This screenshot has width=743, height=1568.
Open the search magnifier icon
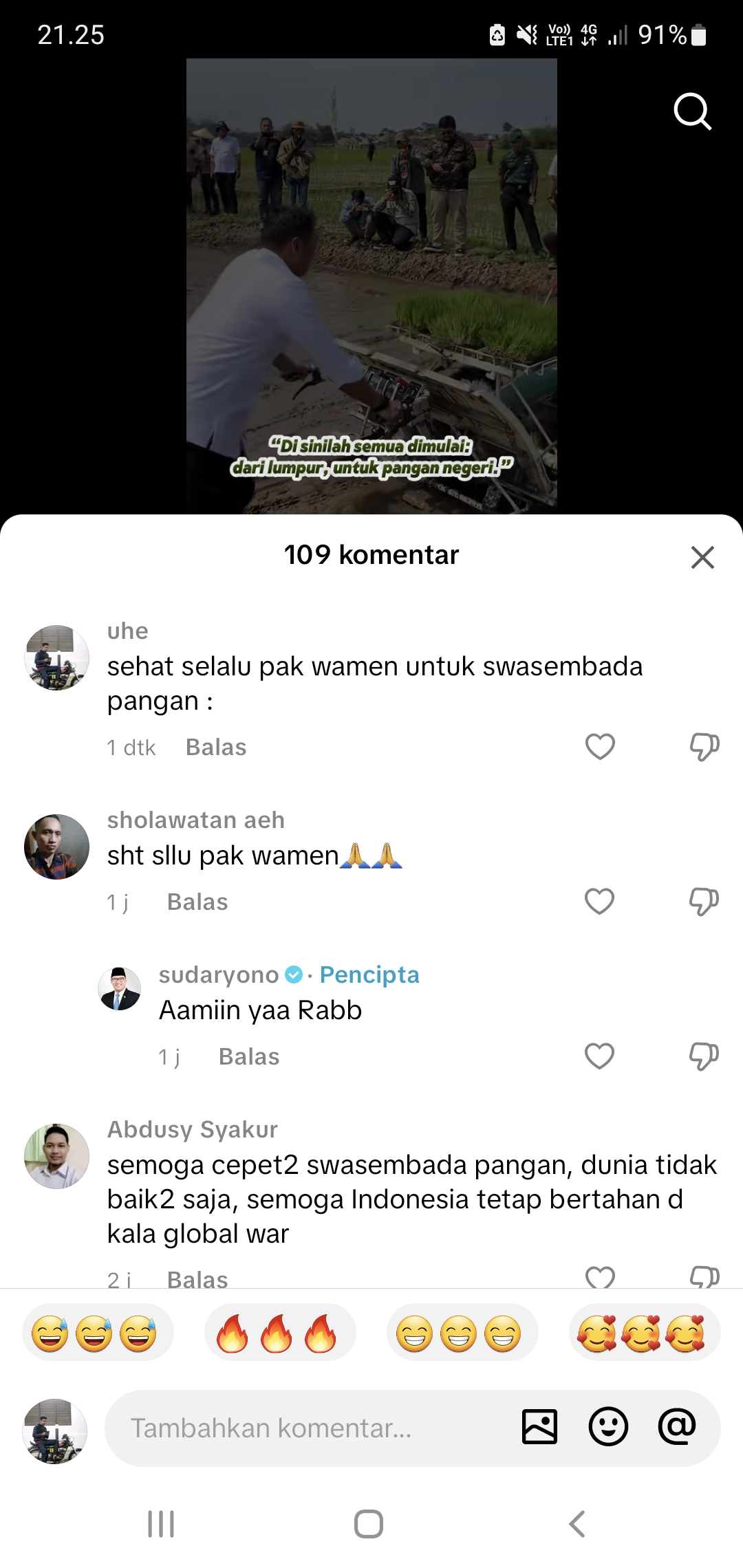(692, 111)
